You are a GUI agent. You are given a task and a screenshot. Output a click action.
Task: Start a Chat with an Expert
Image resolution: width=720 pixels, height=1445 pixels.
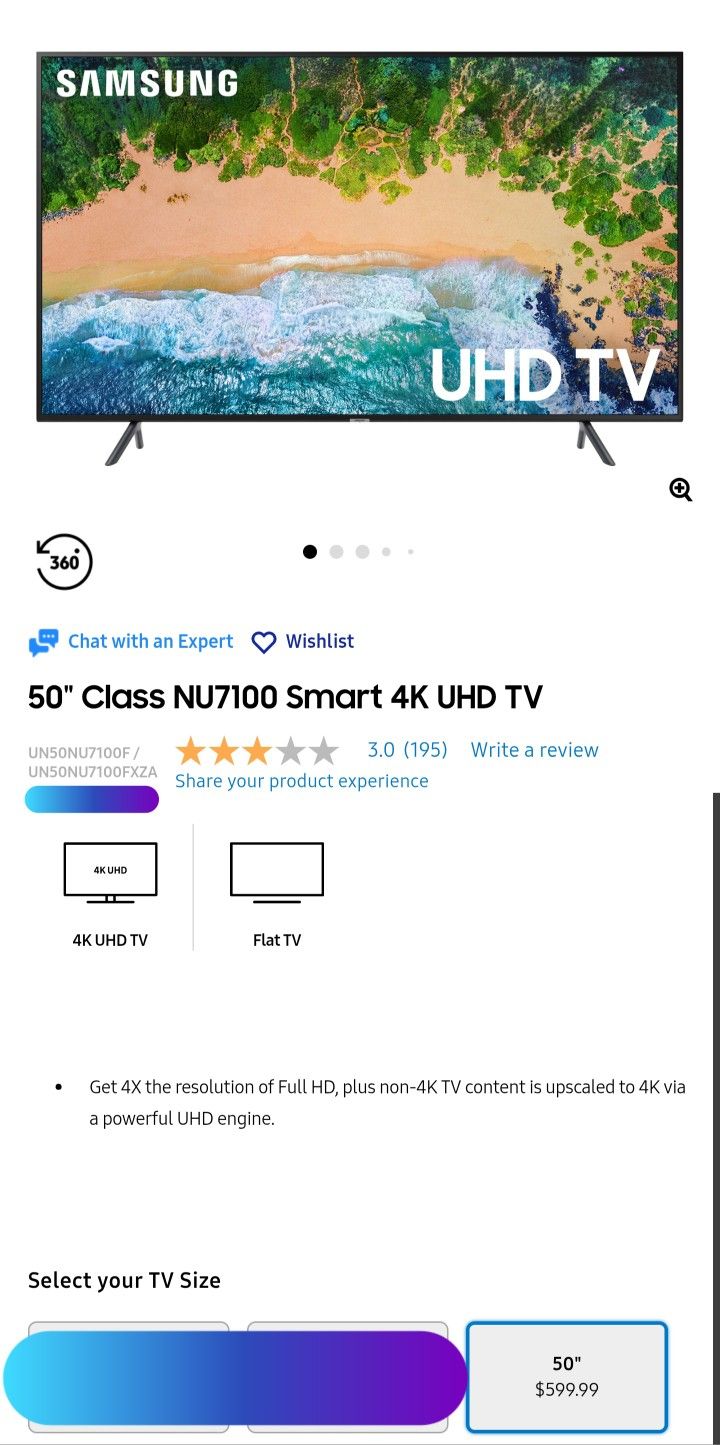pyautogui.click(x=131, y=642)
